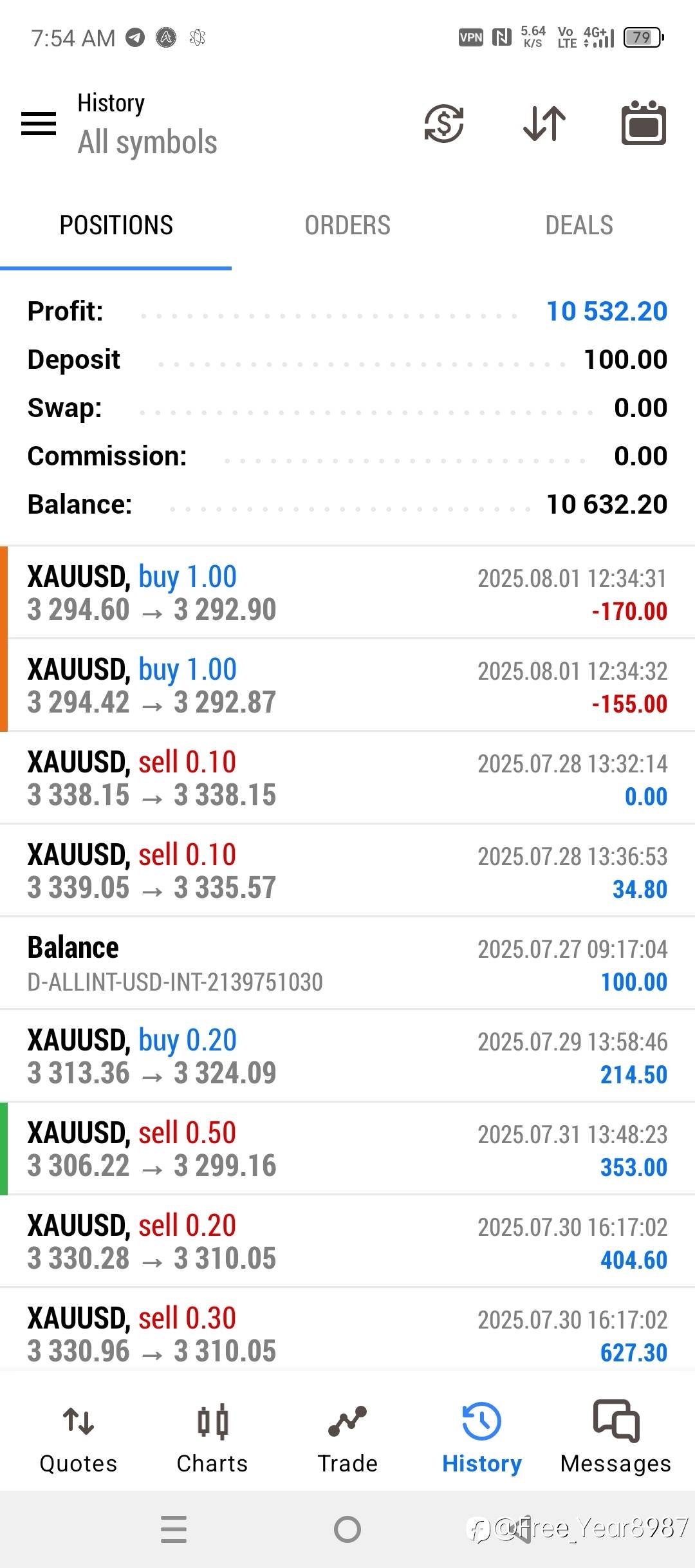
Task: Switch to the ORDERS tab
Action: (347, 225)
